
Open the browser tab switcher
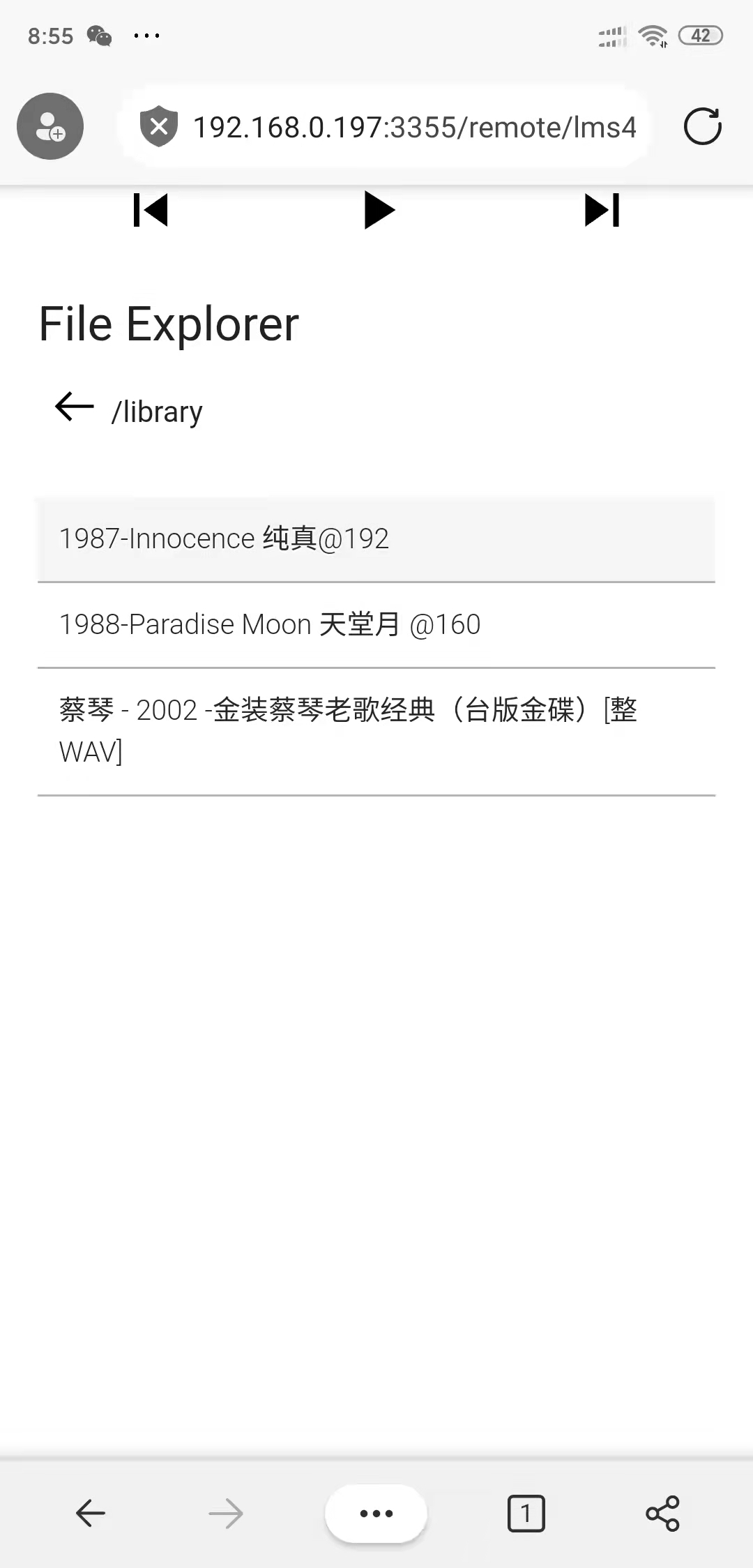(x=526, y=1513)
